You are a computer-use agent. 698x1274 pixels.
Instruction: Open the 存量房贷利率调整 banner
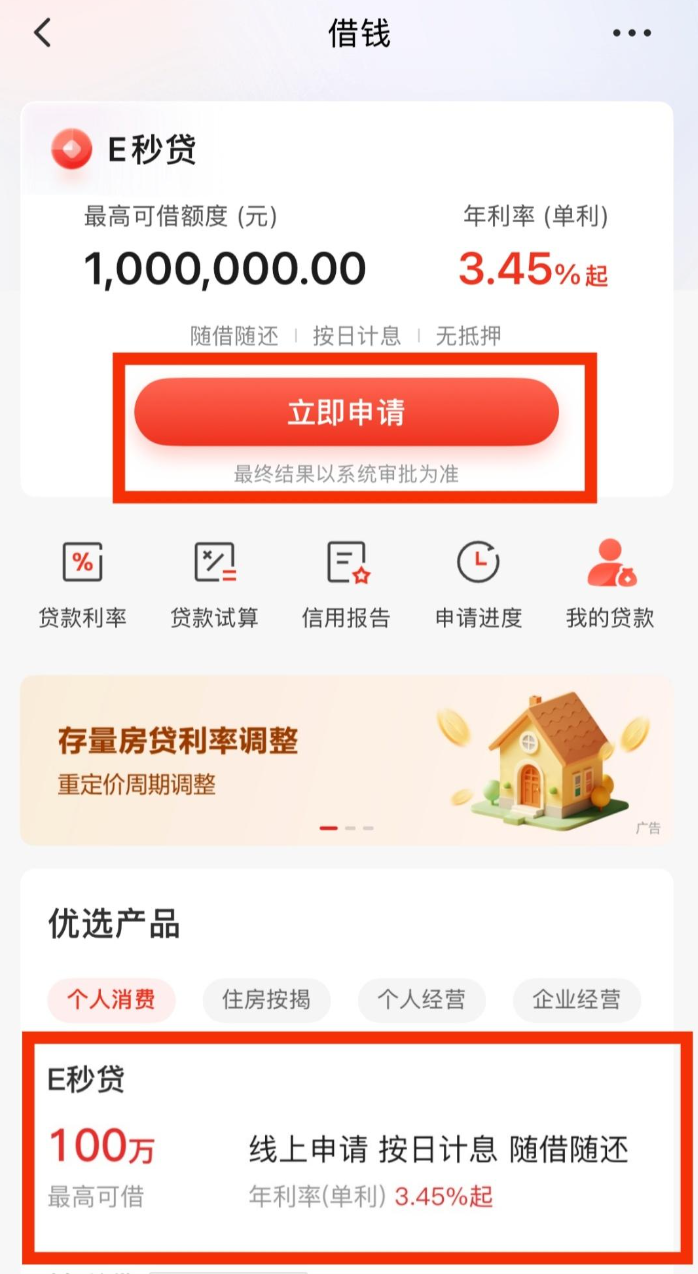pyautogui.click(x=346, y=760)
